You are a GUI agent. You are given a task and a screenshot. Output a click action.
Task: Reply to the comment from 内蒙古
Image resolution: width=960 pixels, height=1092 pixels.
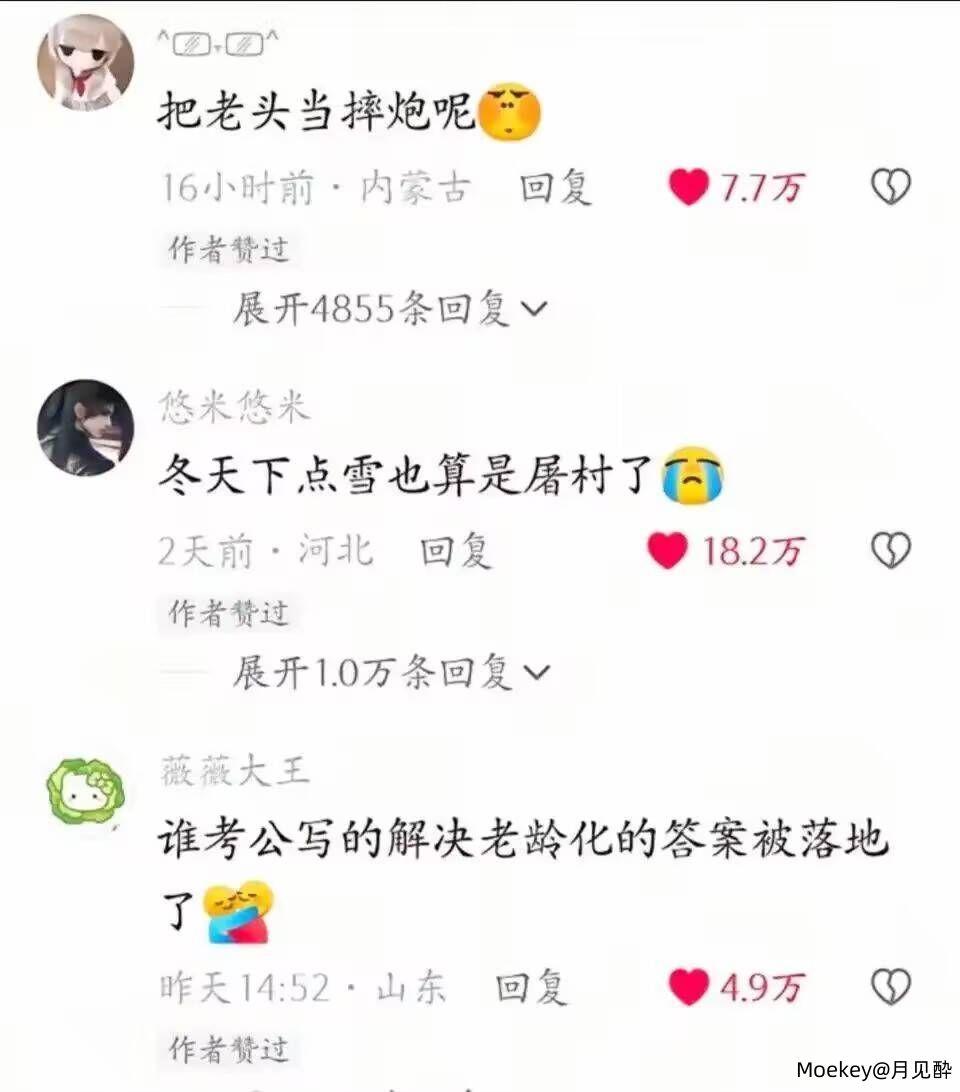click(x=556, y=187)
